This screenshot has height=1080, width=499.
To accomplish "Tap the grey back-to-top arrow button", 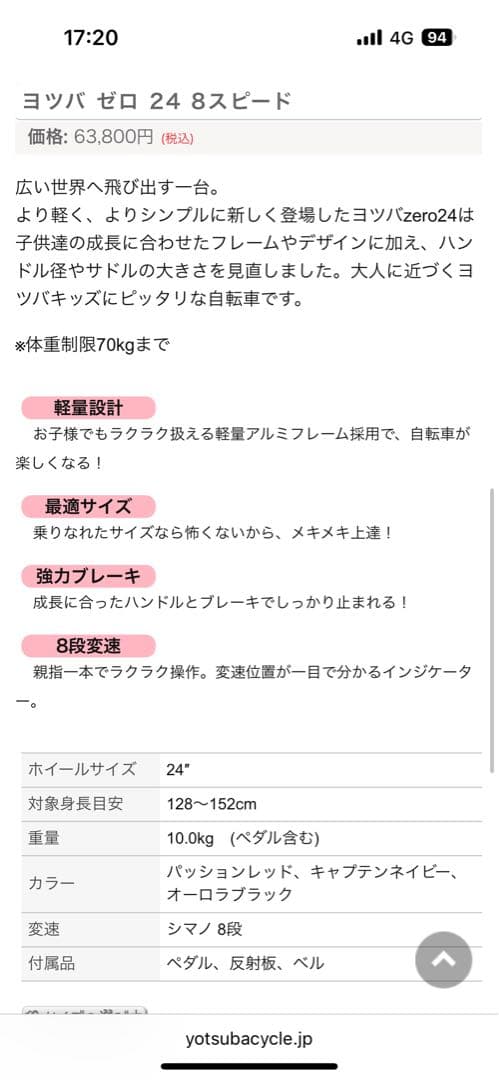I will click(444, 960).
